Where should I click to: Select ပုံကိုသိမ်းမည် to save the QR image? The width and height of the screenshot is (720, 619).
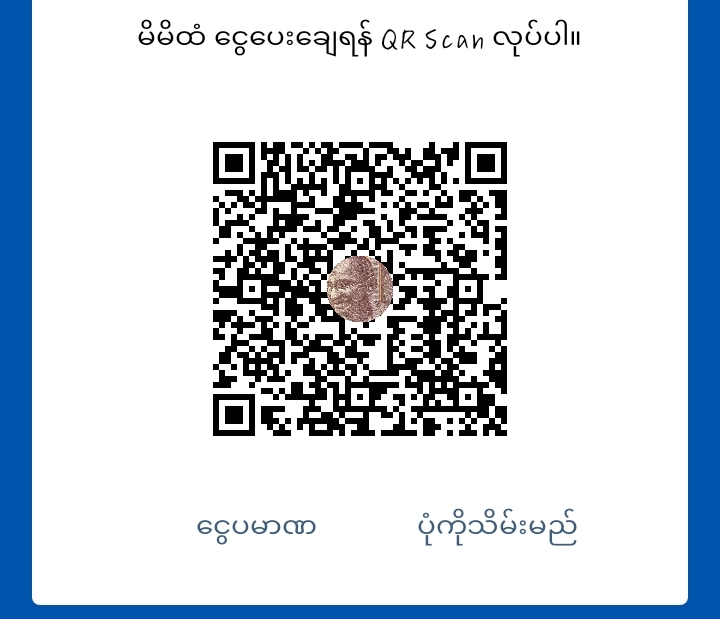tap(496, 527)
